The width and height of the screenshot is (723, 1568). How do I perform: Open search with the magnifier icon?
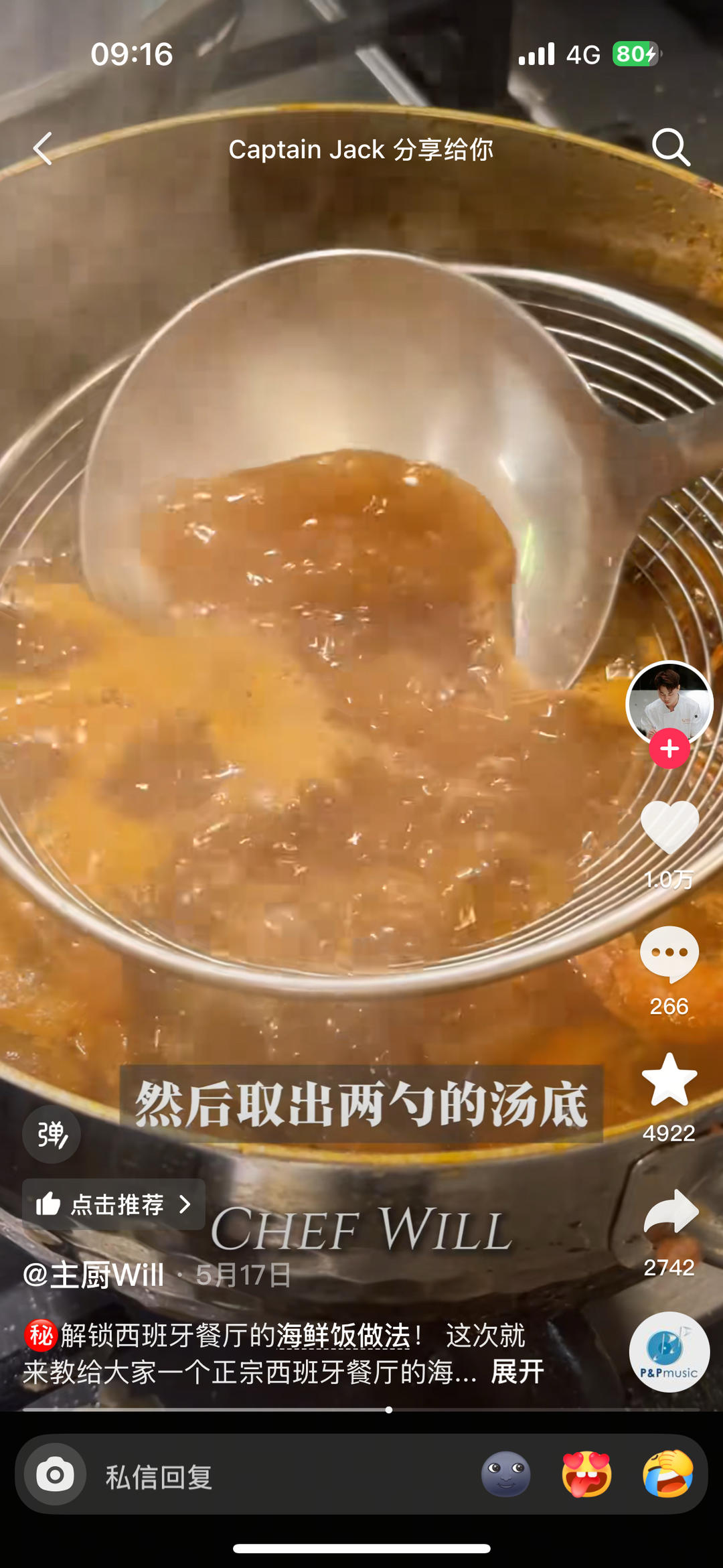[671, 147]
